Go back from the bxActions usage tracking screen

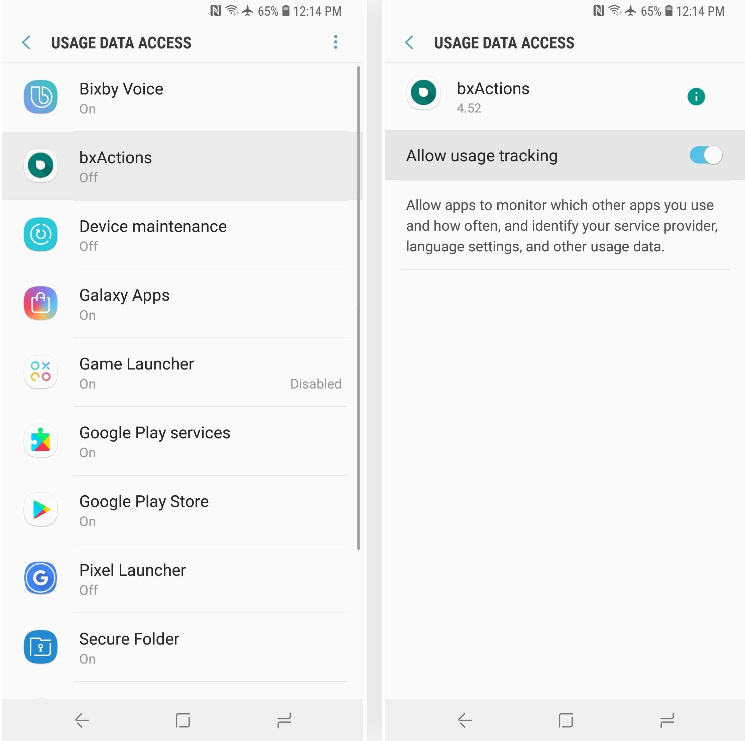409,42
